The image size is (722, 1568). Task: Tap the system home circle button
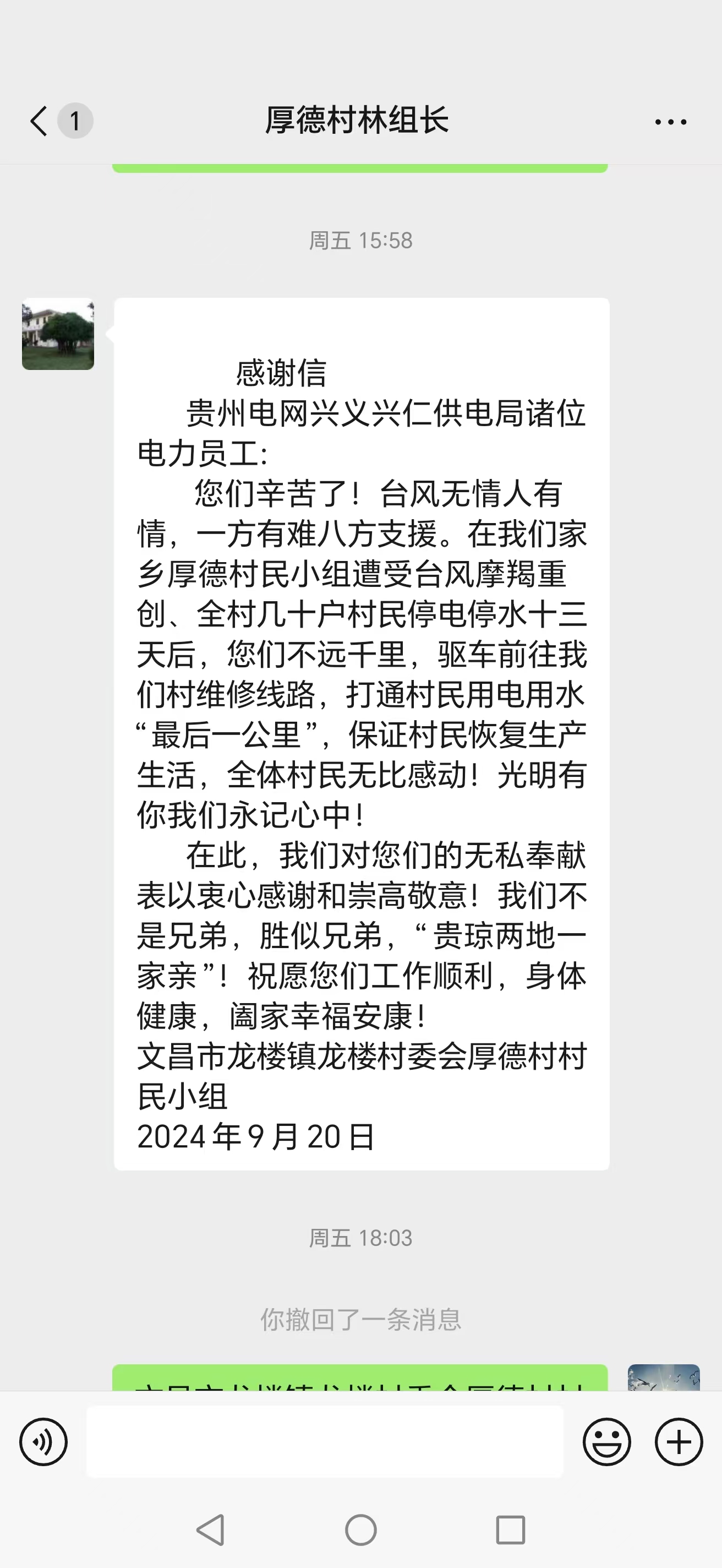tap(360, 1529)
